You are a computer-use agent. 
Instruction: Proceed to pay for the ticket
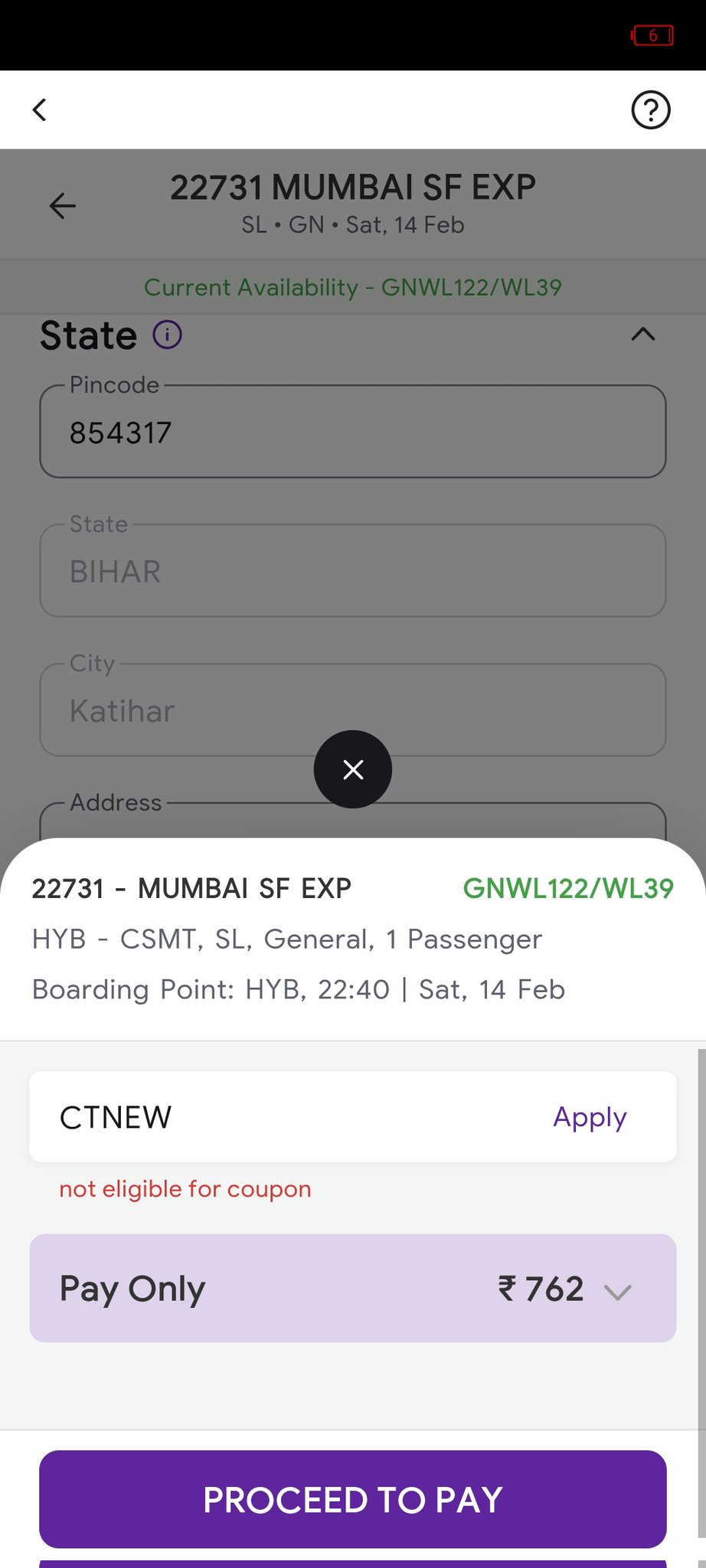[353, 1499]
